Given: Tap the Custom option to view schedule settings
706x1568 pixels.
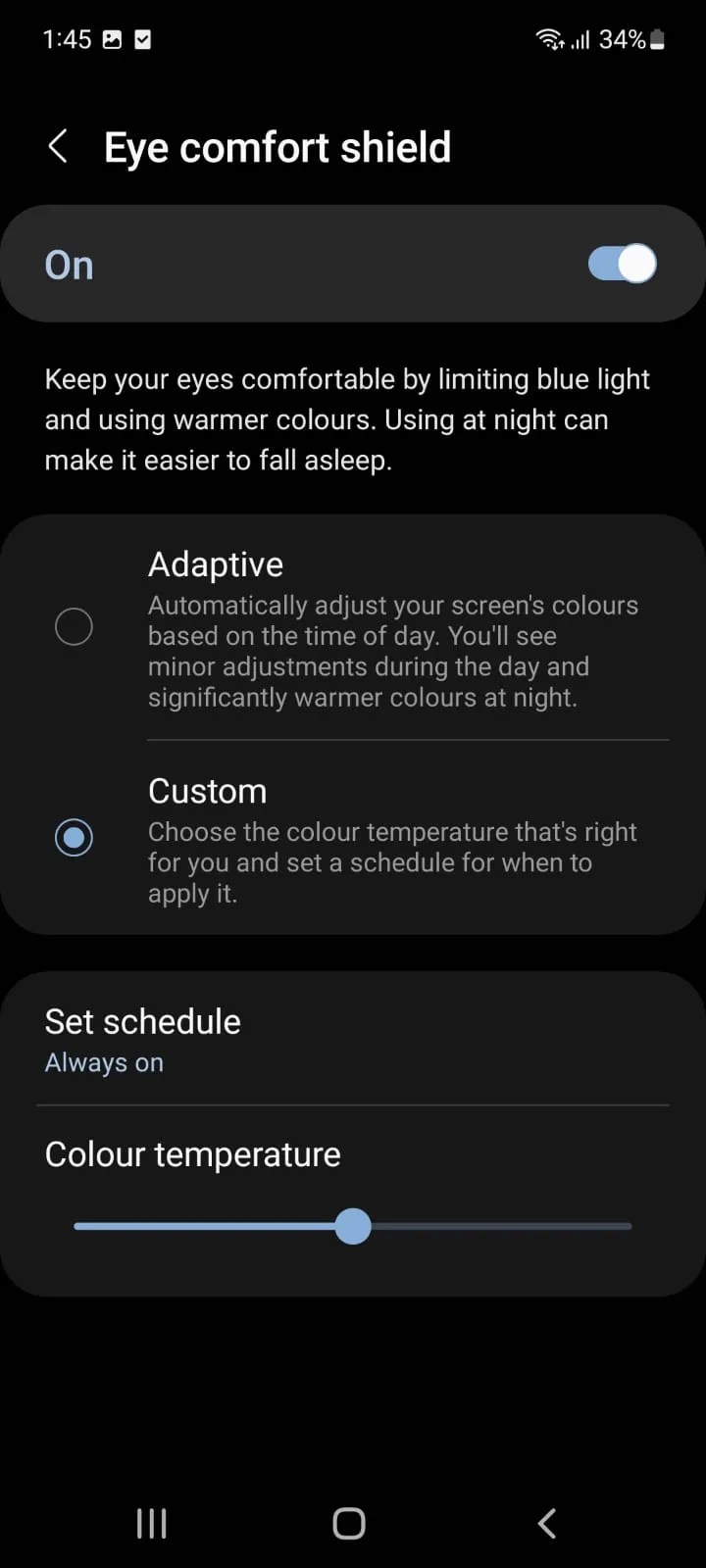Looking at the screenshot, I should [x=392, y=838].
